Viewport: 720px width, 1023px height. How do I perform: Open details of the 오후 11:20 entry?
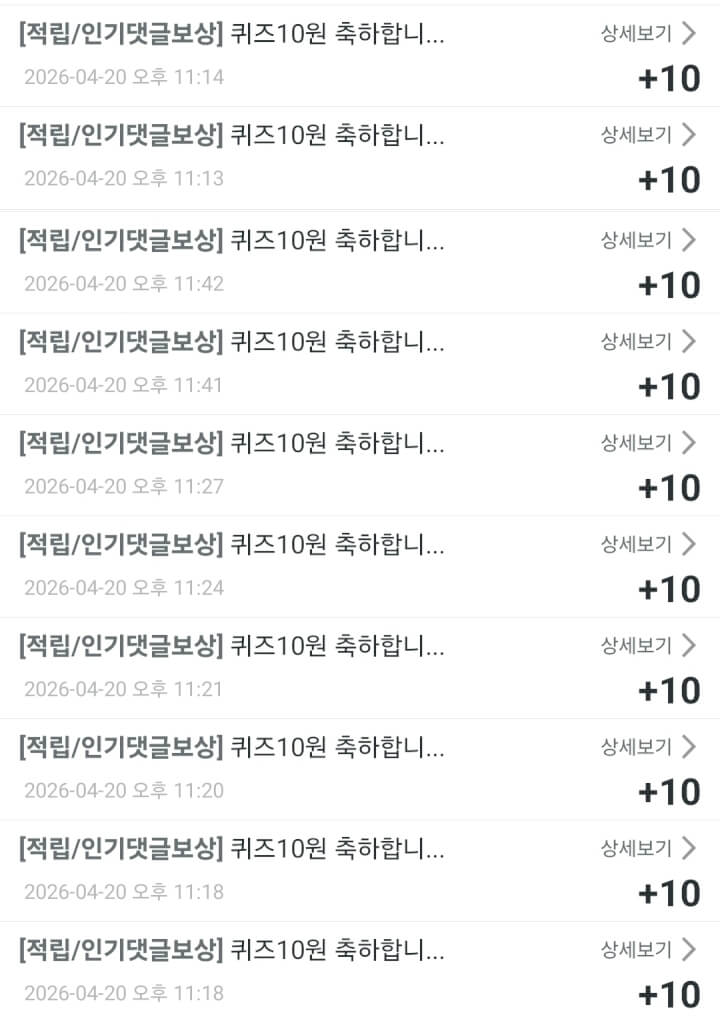pyautogui.click(x=647, y=746)
